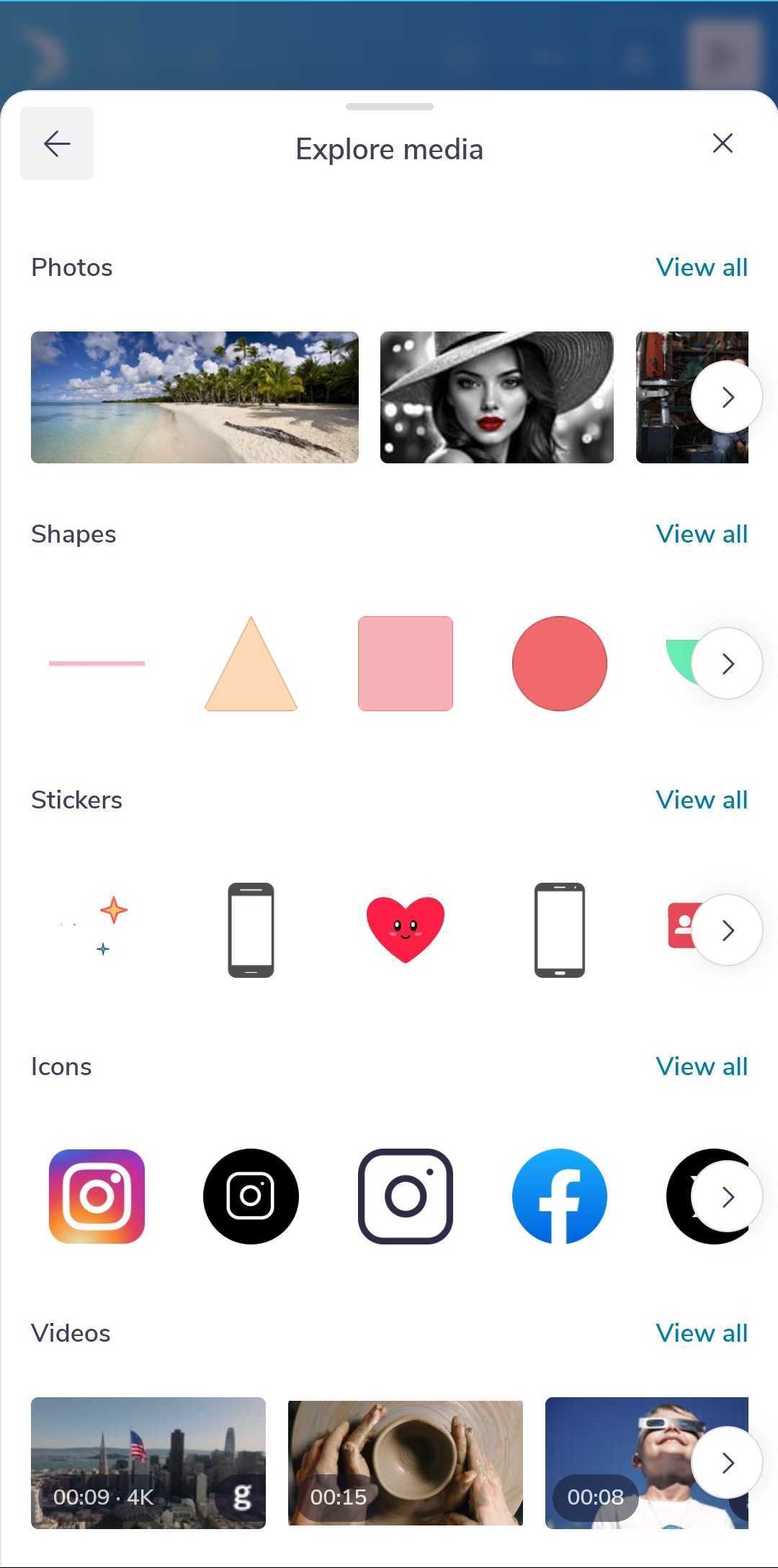Viewport: 778px width, 1568px height.
Task: Add the smiling red heart sticker
Action: 406,930
